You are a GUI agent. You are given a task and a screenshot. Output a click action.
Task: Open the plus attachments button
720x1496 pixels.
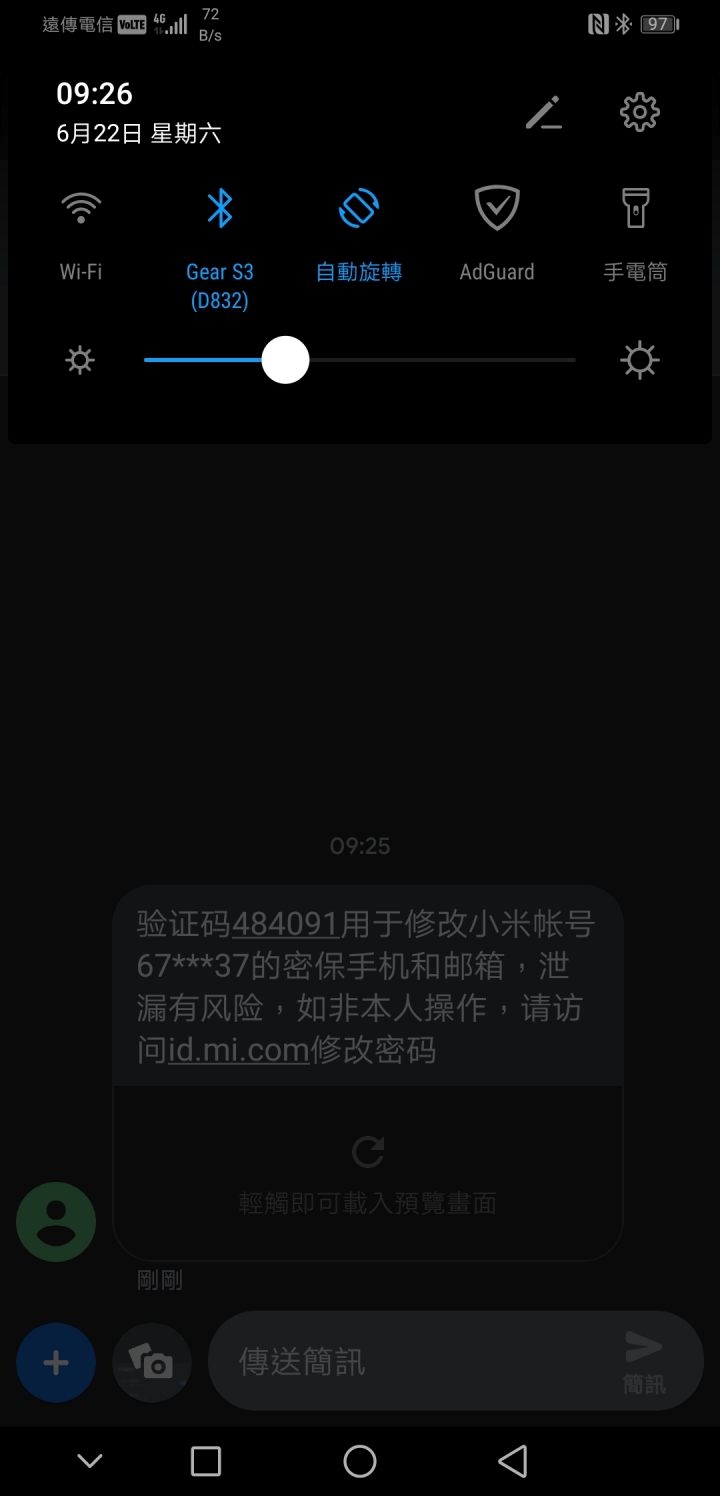[56, 1362]
